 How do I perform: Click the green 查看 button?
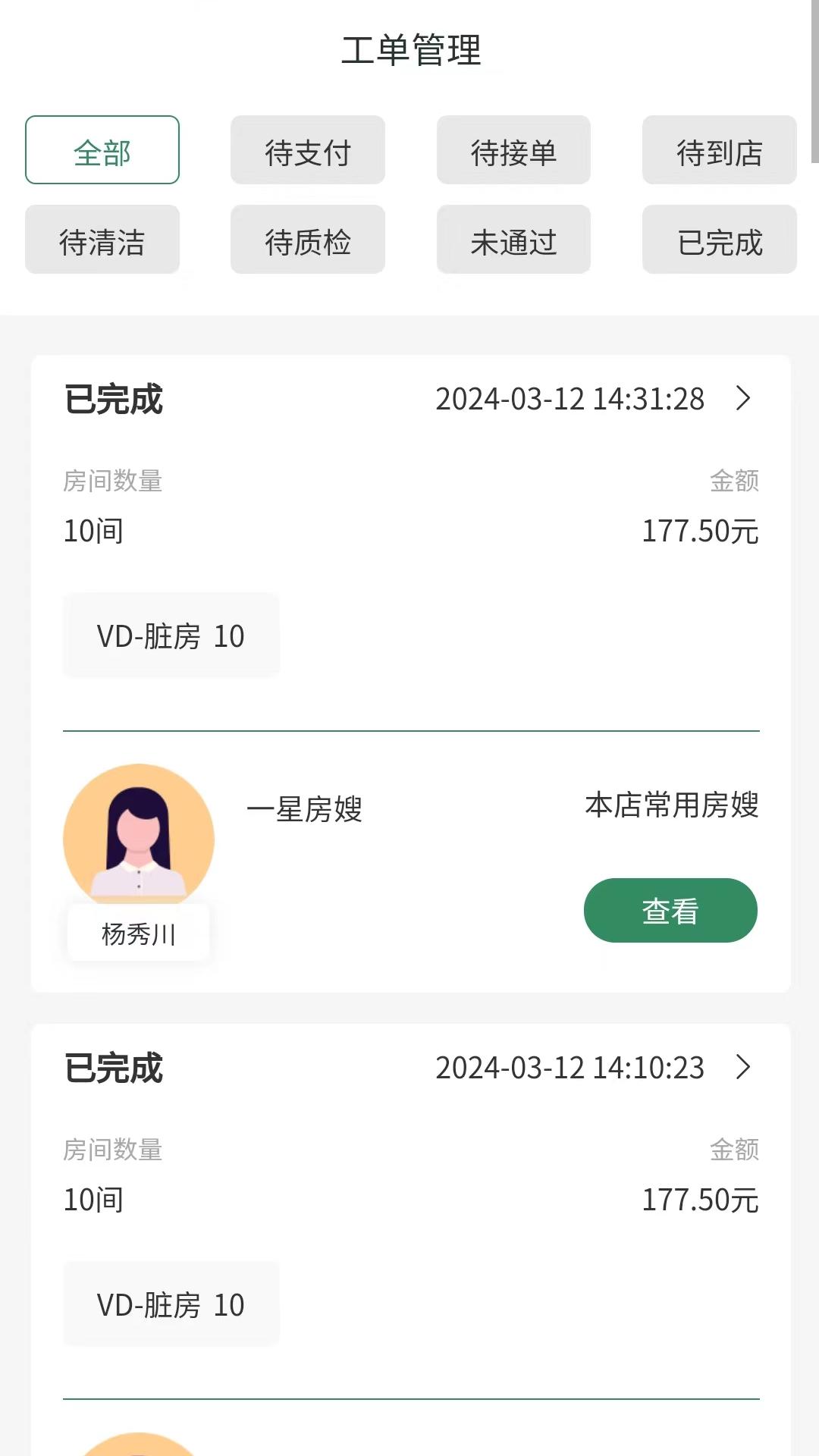[x=670, y=911]
